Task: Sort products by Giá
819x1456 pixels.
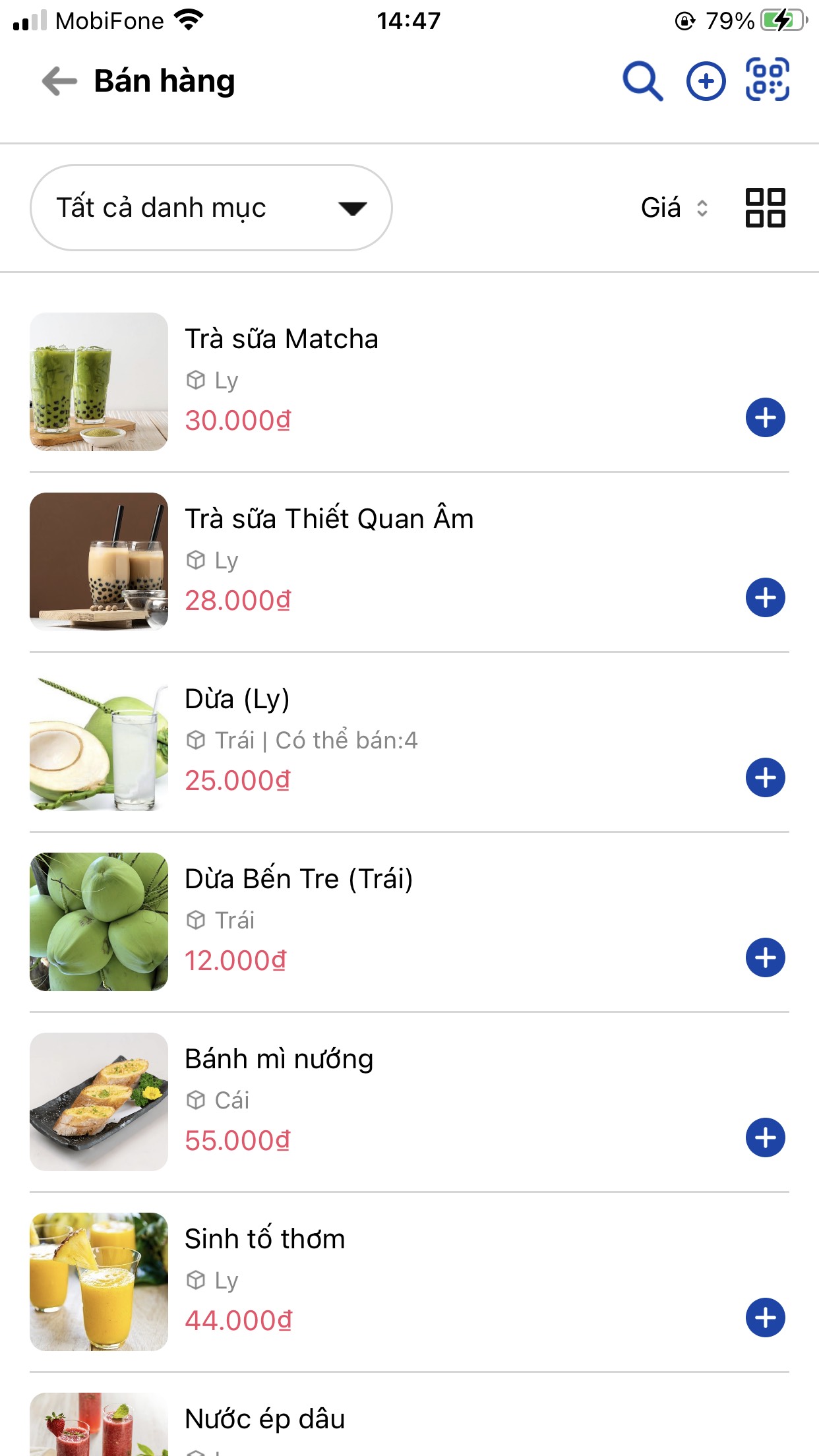Action: (674, 208)
